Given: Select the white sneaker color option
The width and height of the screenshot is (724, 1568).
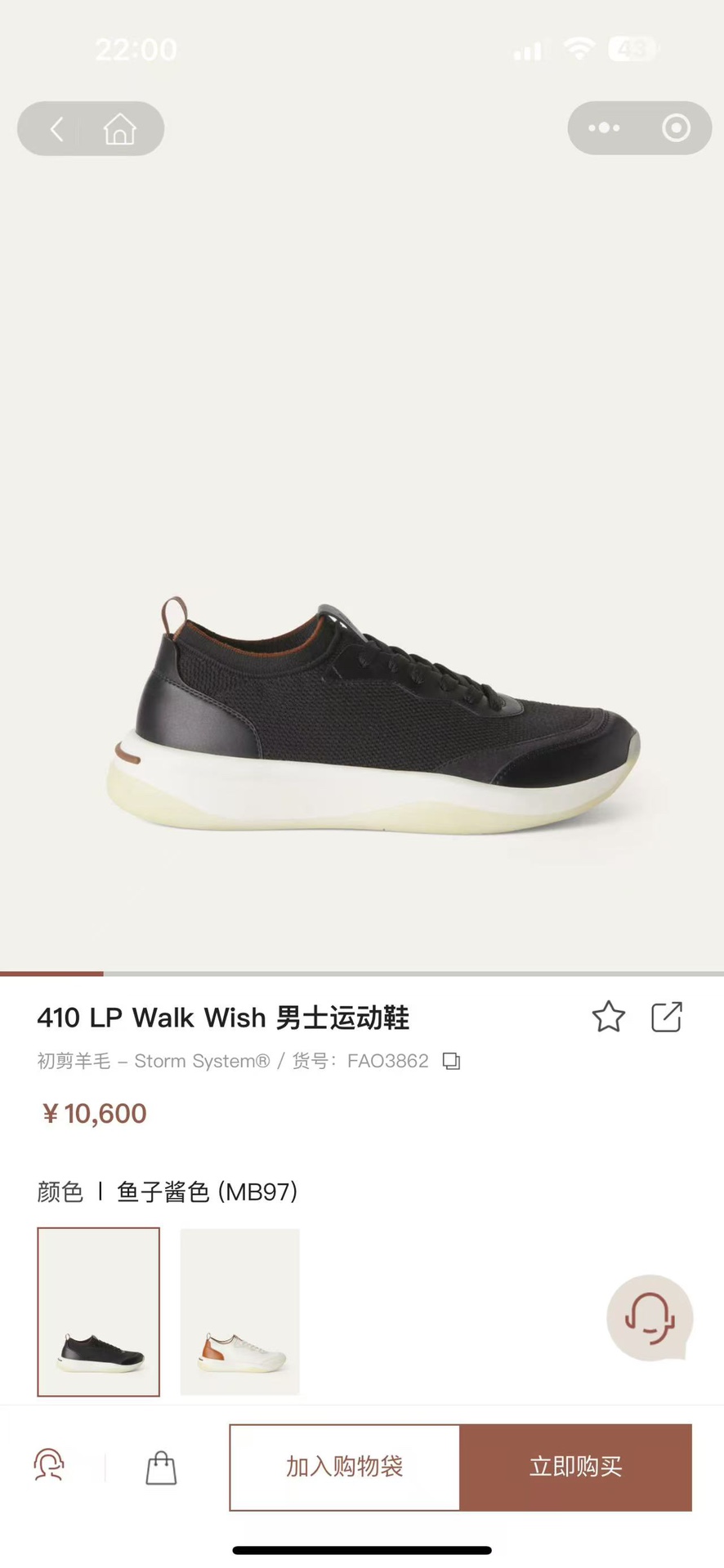Looking at the screenshot, I should point(239,1309).
